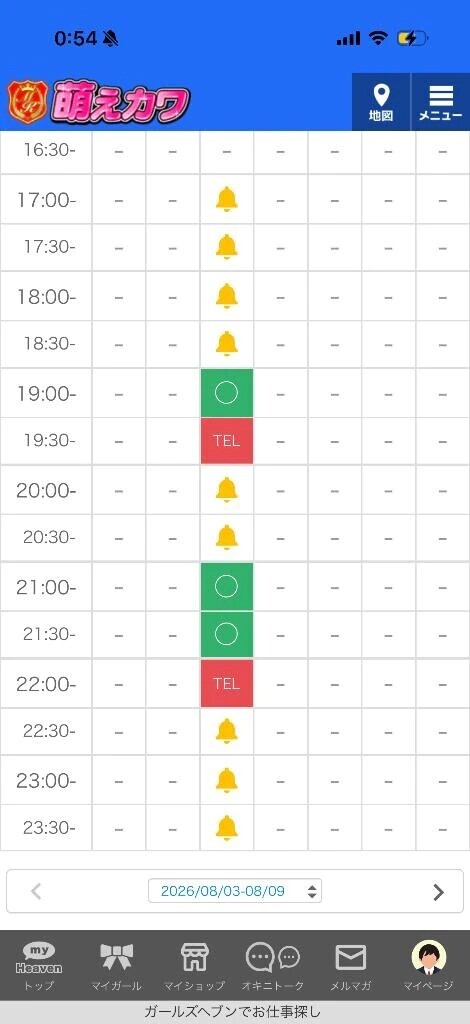
Task: Switch to the メルマガ tab
Action: tap(351, 967)
